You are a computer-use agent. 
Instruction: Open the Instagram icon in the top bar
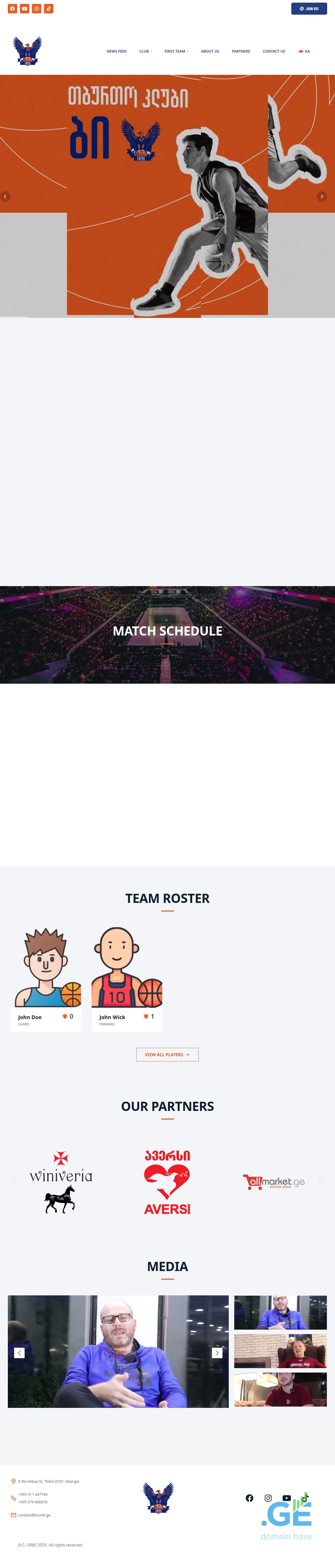tap(37, 9)
